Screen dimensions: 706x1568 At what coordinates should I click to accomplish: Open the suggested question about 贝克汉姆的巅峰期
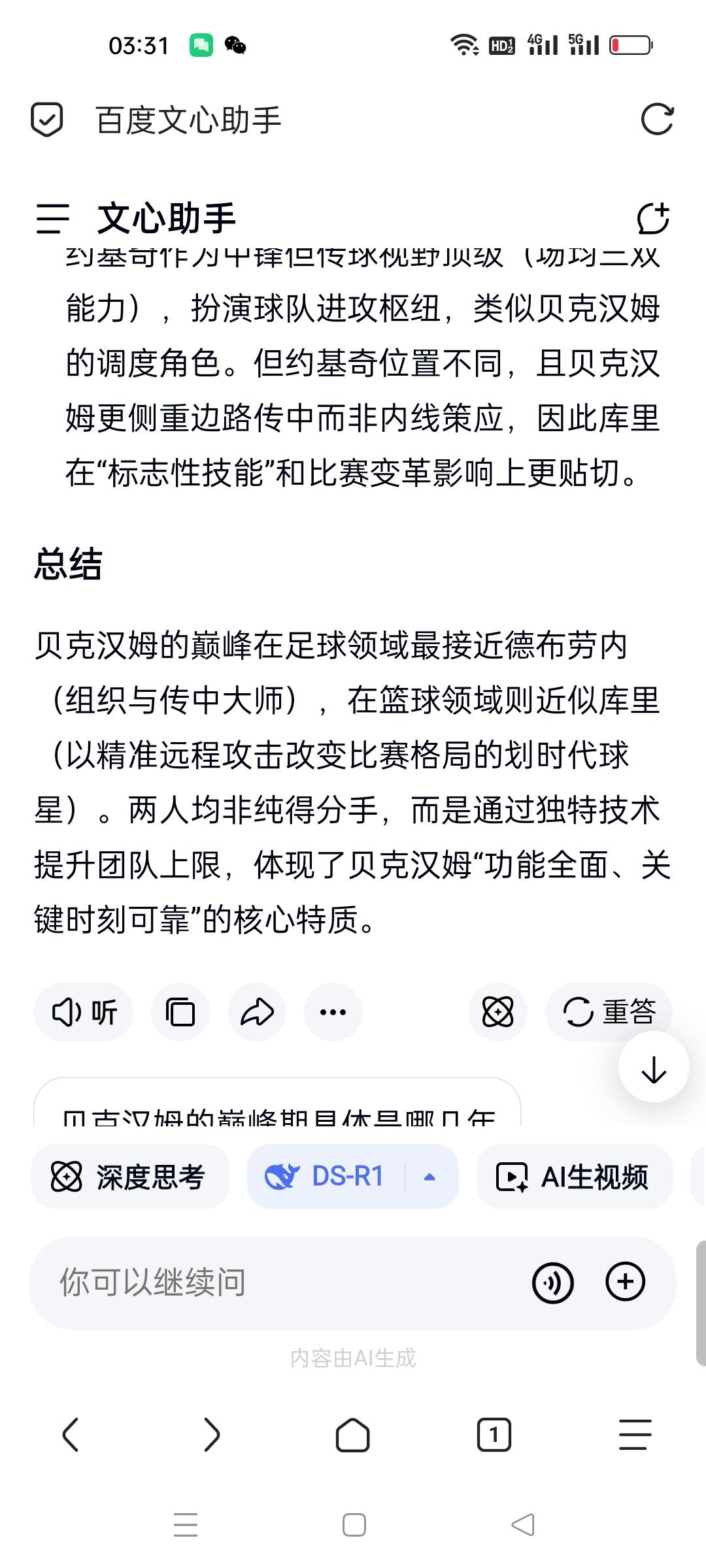click(278, 1104)
